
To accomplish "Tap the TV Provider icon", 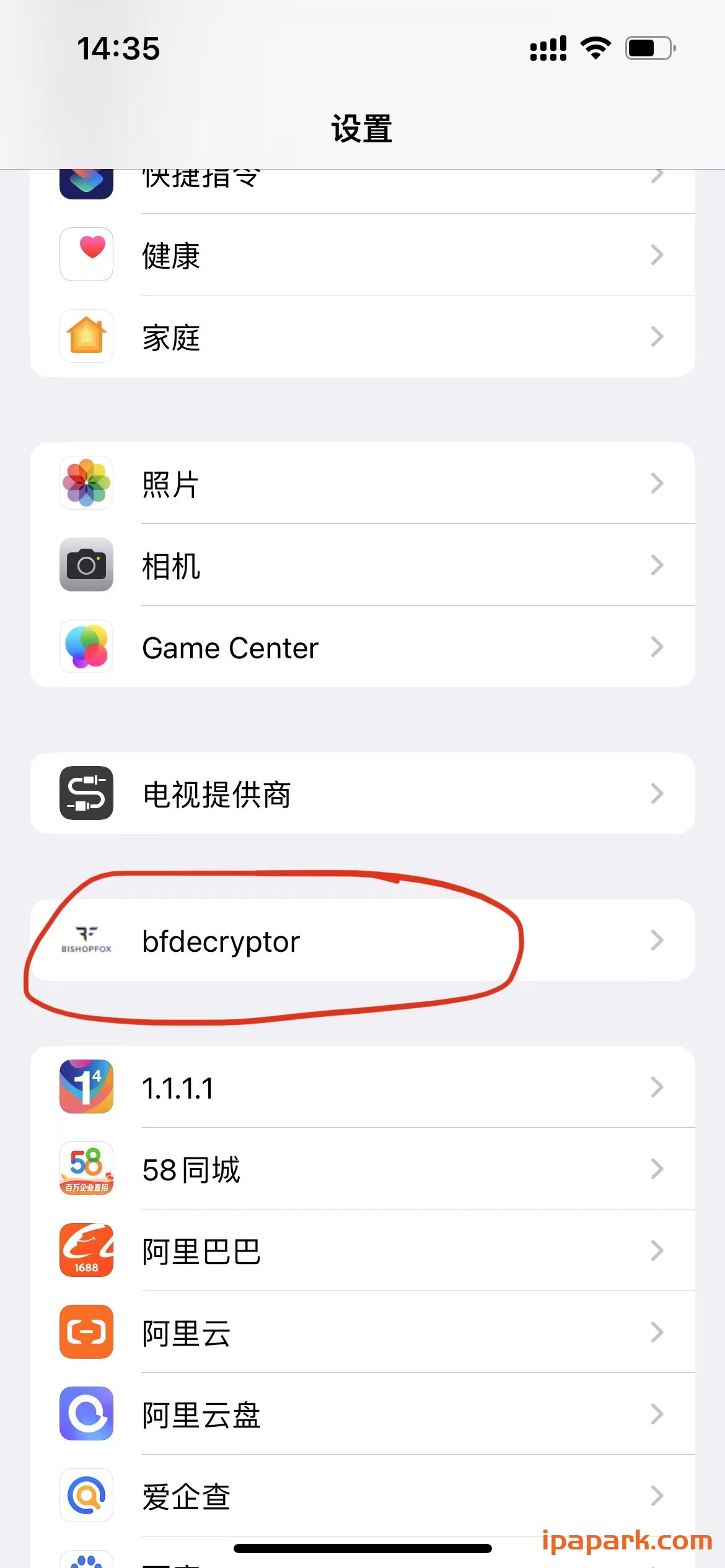I will pyautogui.click(x=86, y=795).
